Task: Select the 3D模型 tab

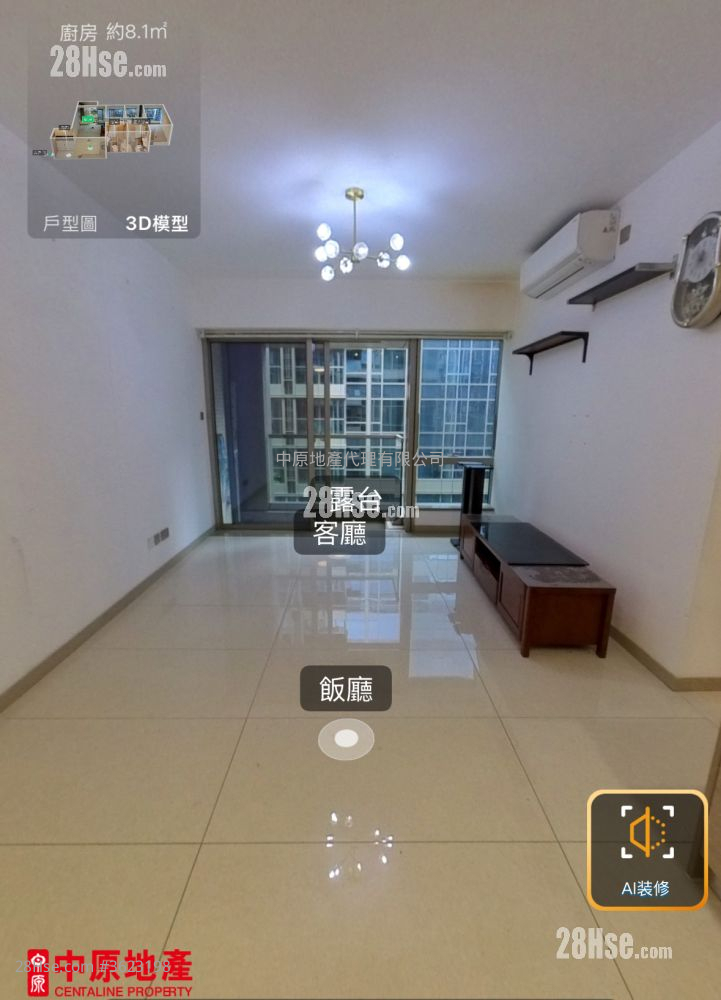Action: 156,223
